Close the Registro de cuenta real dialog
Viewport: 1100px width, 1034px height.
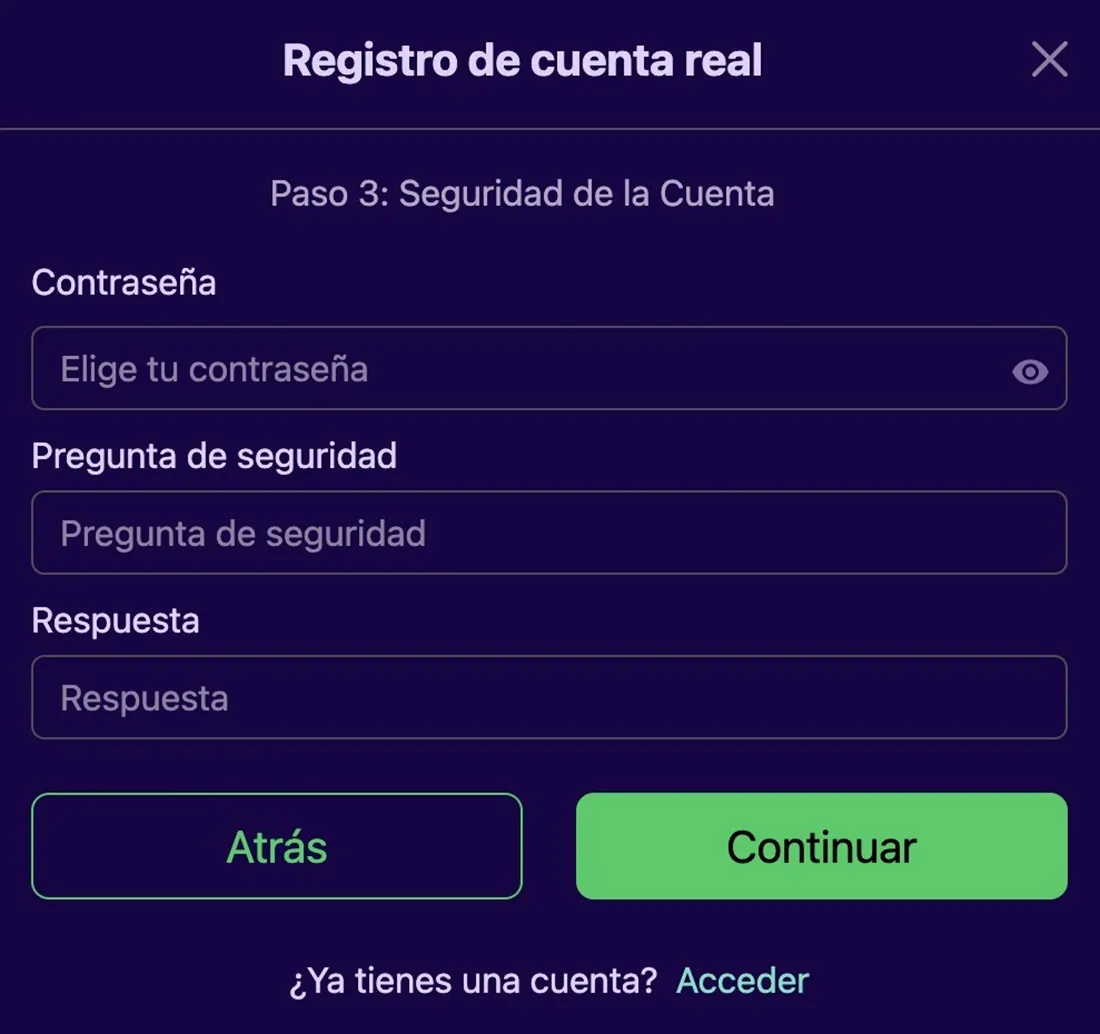point(1049,60)
